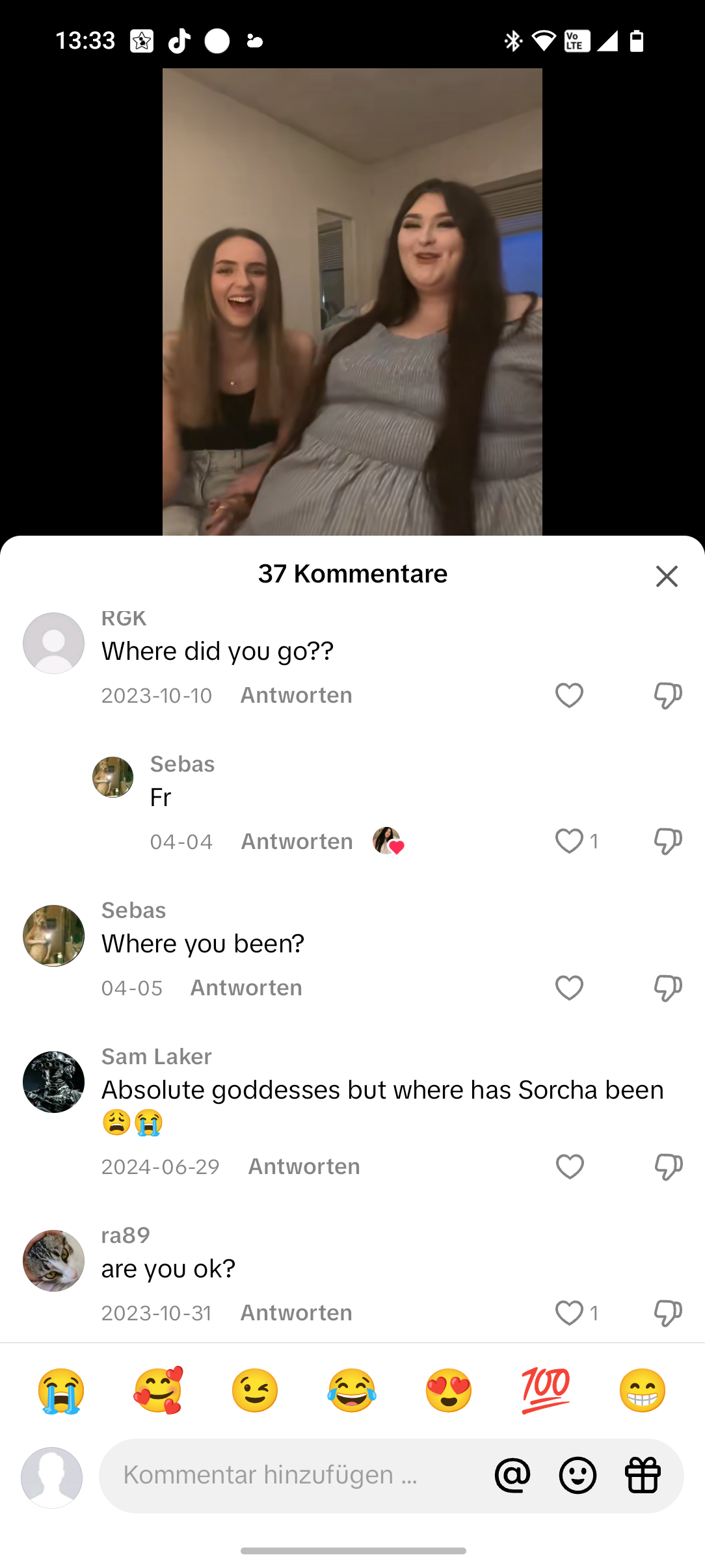Close the comments panel
Image resolution: width=705 pixels, height=1568 pixels.
point(667,576)
